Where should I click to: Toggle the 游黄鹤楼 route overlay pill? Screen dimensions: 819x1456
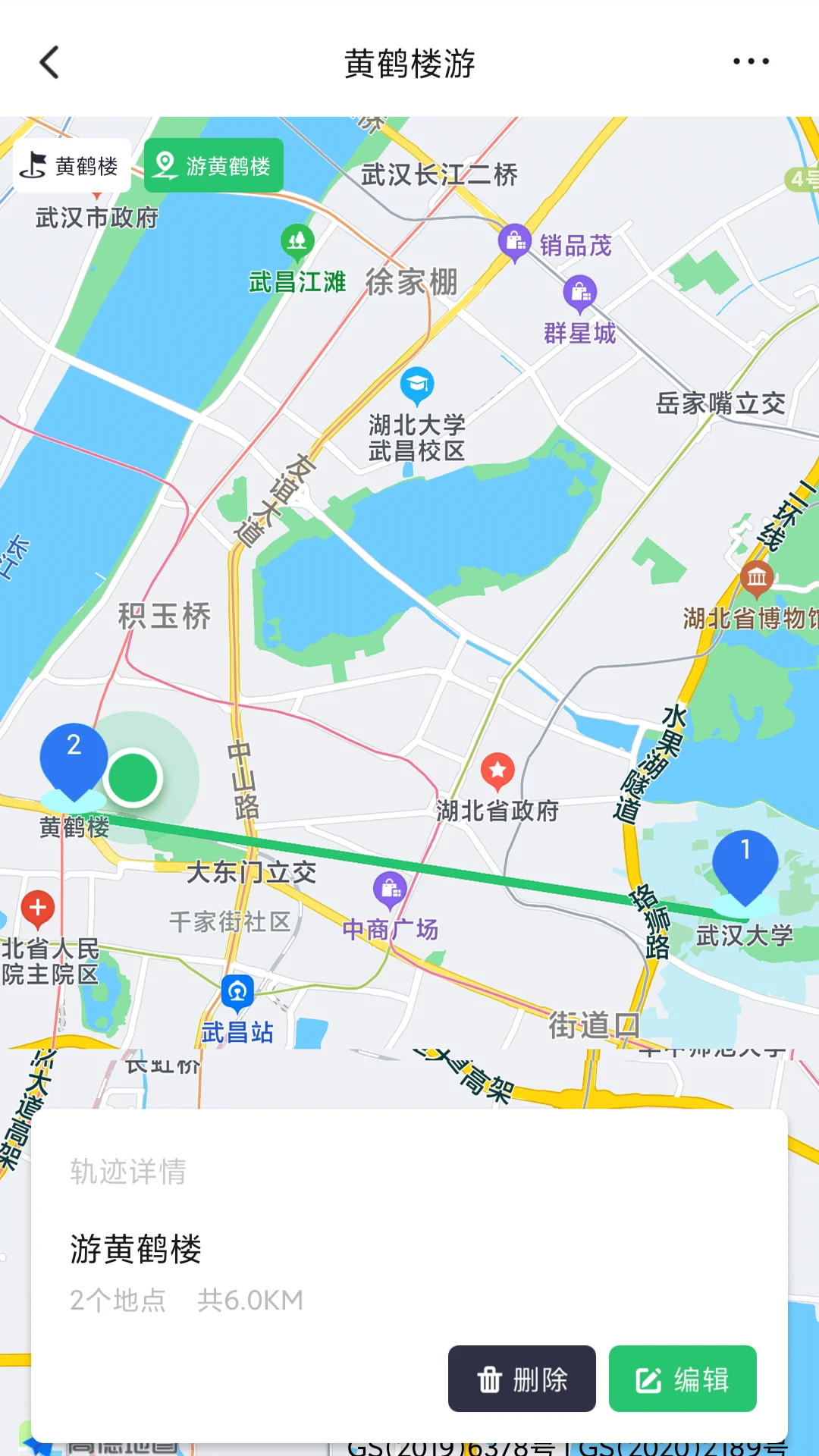point(213,165)
